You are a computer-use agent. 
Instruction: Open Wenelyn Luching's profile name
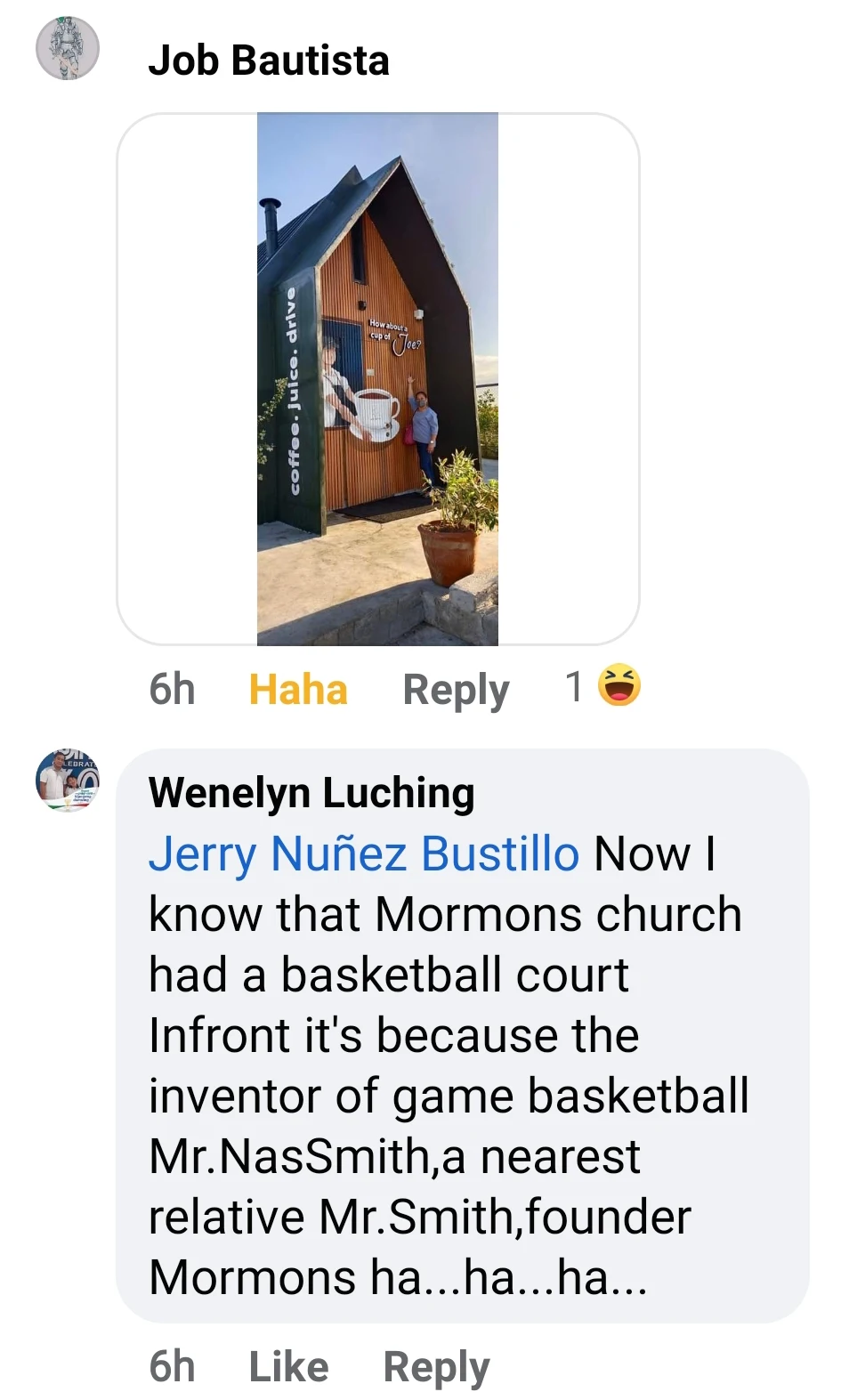311,792
